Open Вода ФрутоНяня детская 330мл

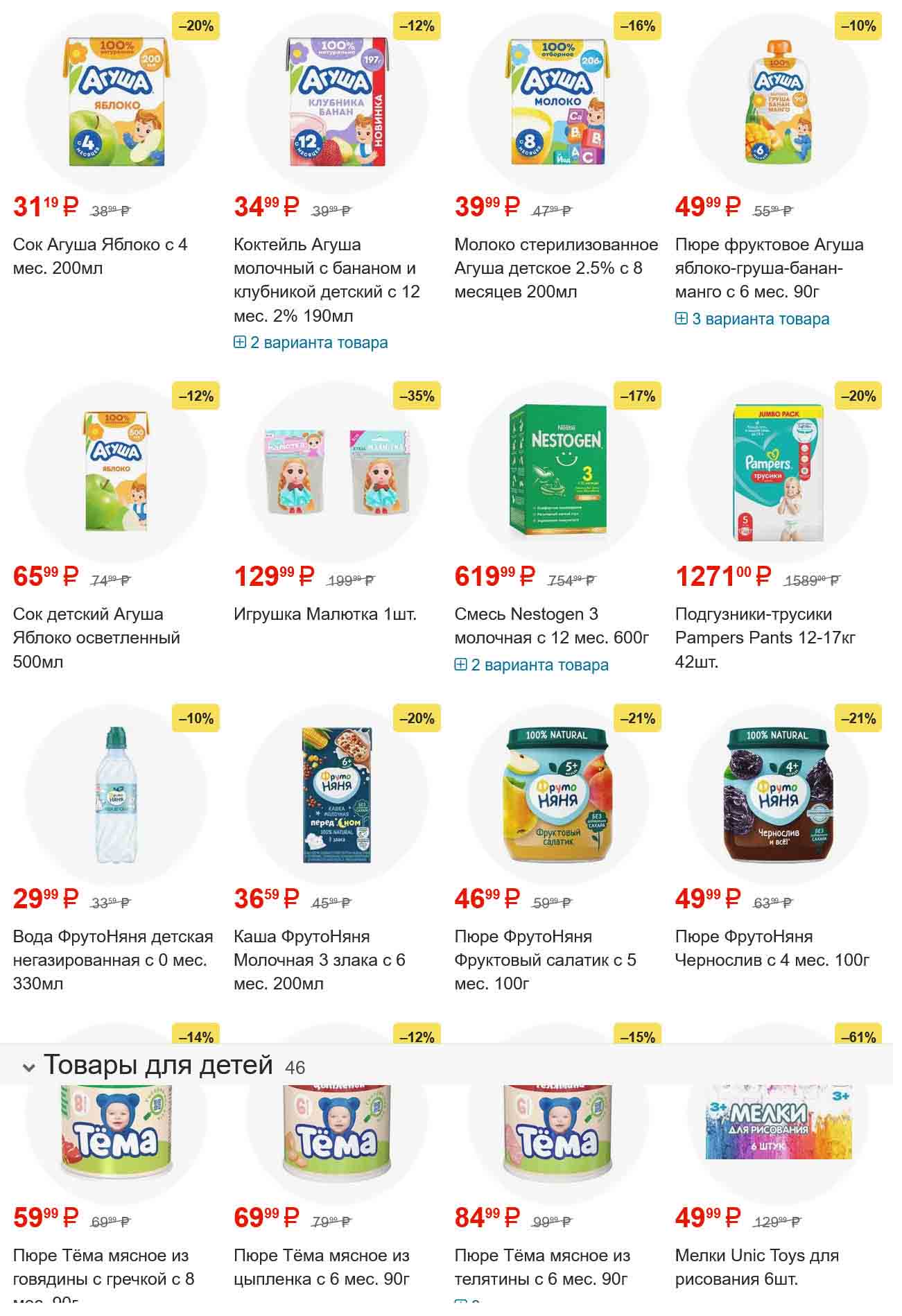coord(112,960)
